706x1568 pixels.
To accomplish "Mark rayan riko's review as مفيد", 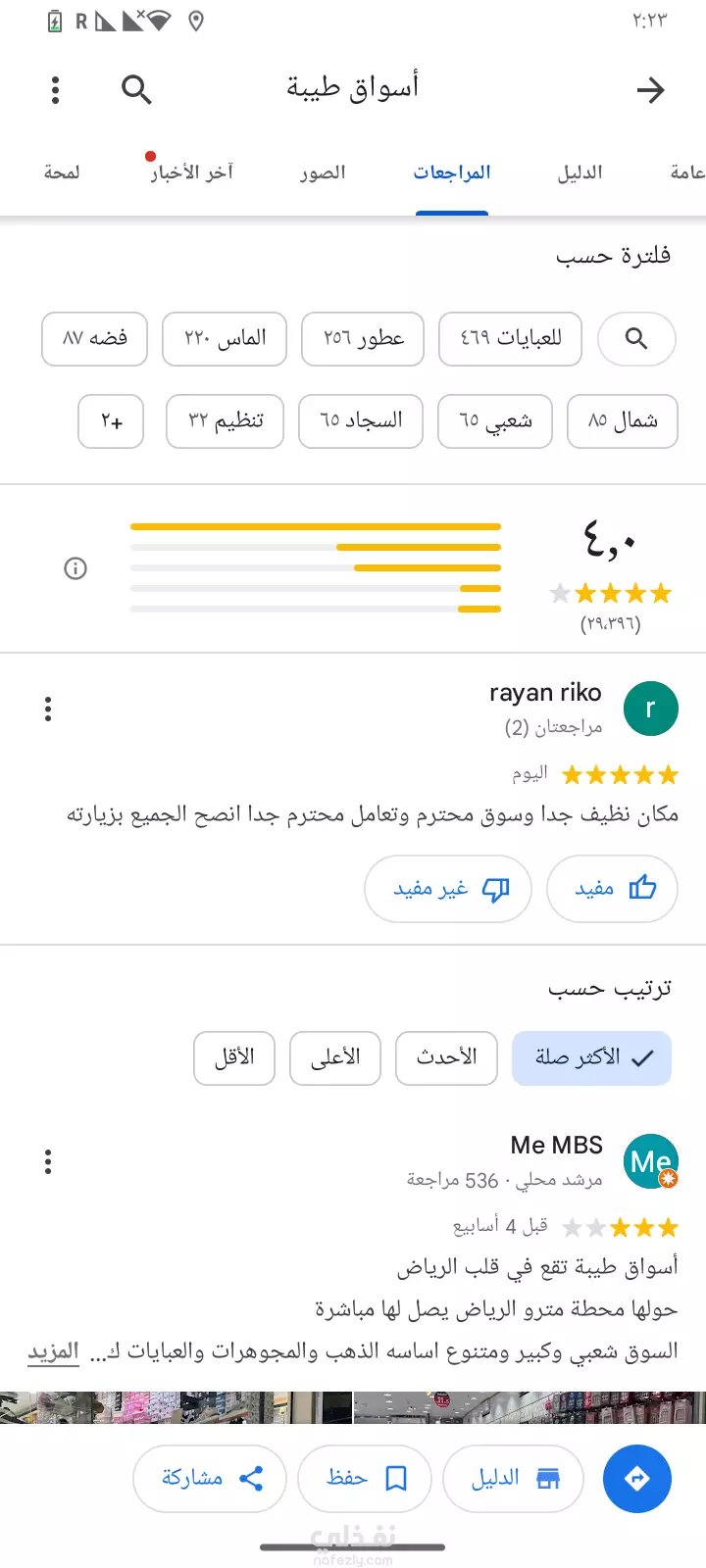I will click(x=613, y=889).
